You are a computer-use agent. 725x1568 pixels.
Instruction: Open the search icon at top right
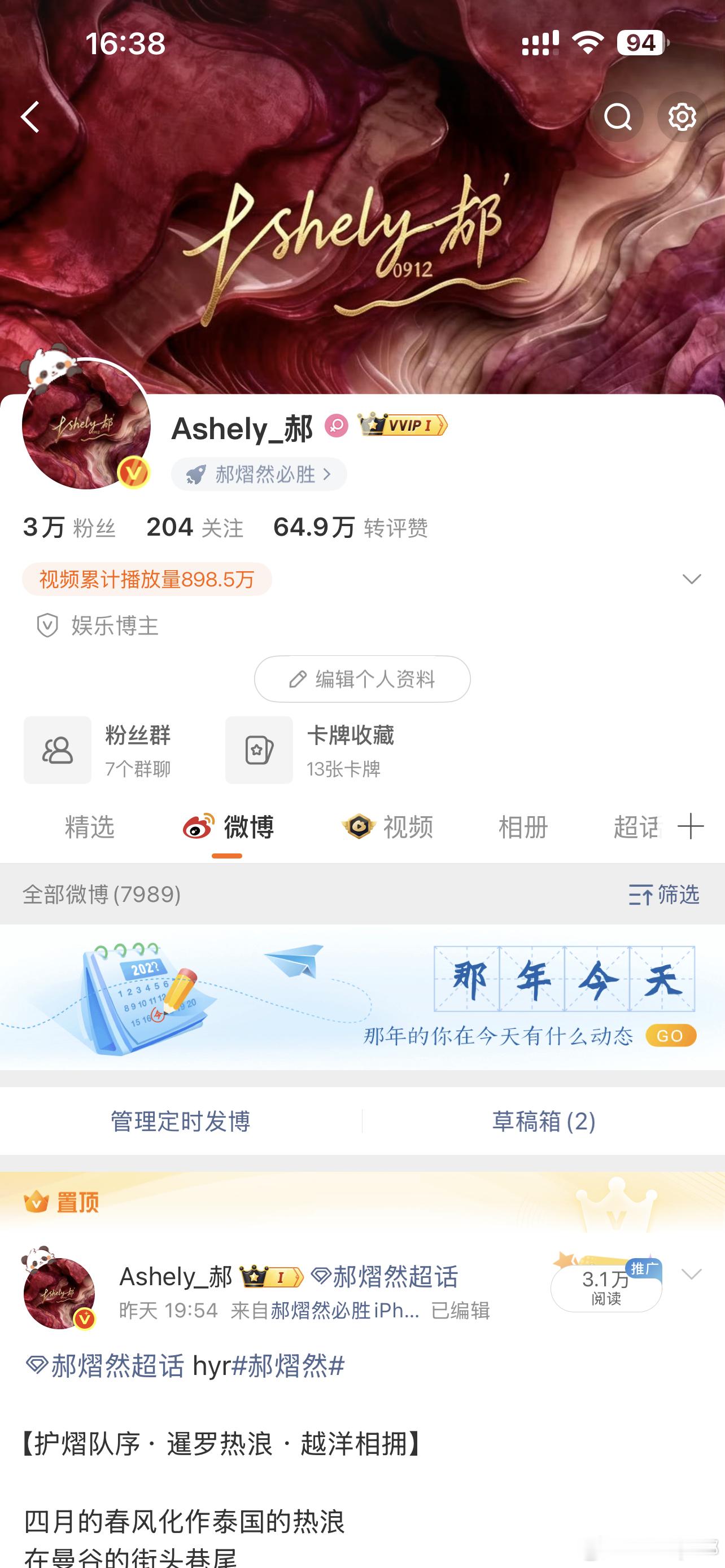618,117
